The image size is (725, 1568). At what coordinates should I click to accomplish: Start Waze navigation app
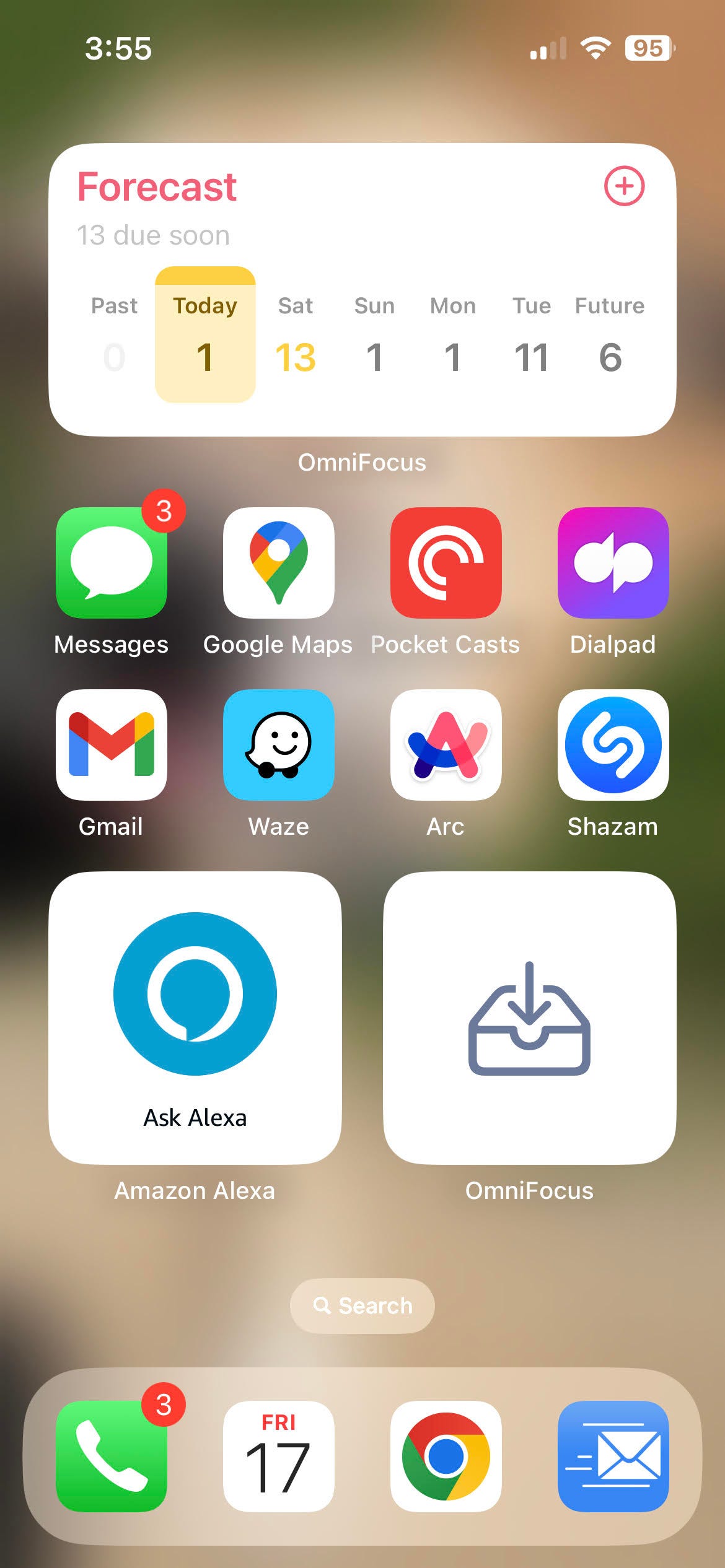(x=279, y=744)
